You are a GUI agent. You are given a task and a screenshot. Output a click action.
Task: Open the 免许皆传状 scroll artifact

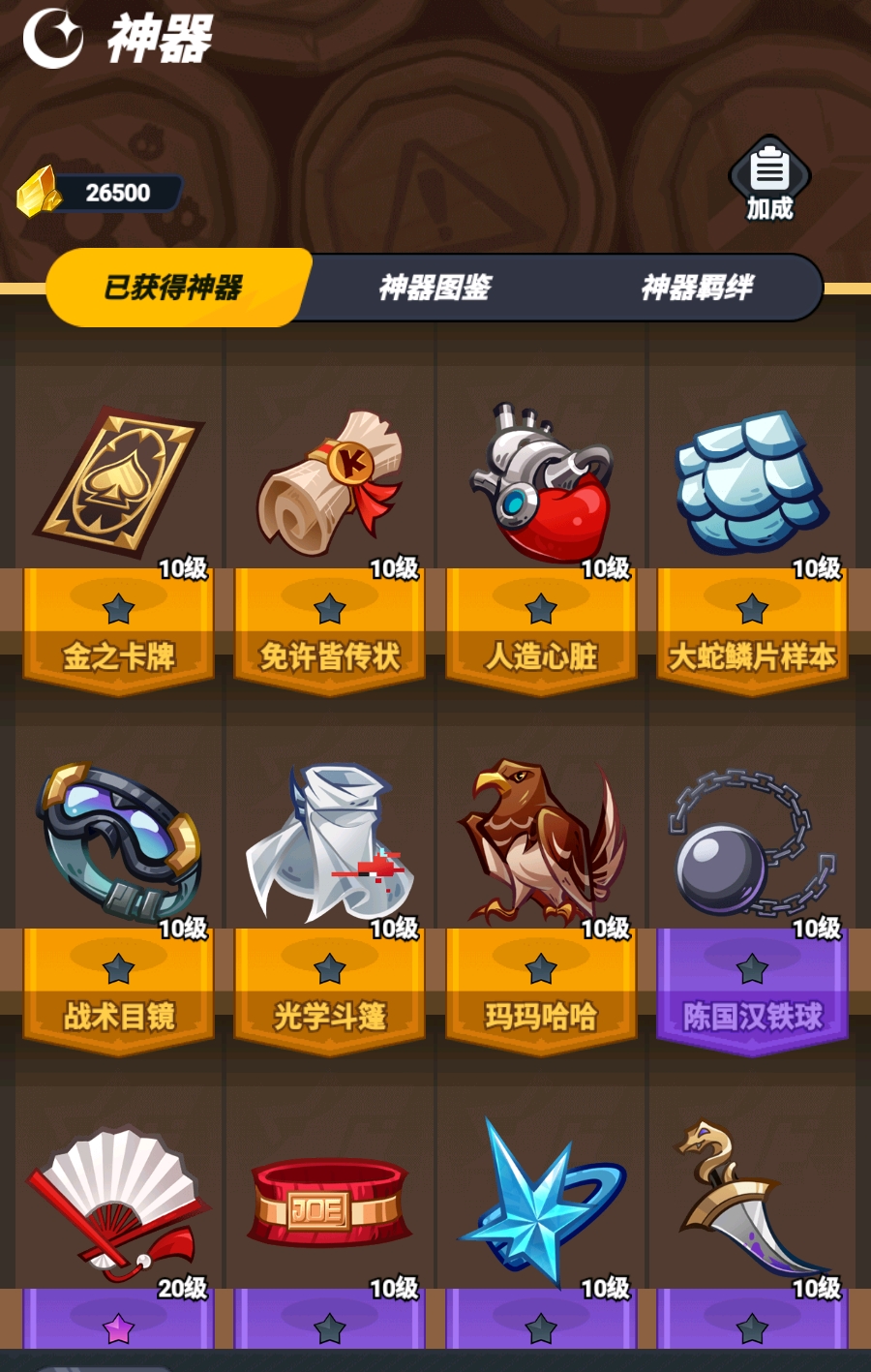329,474
